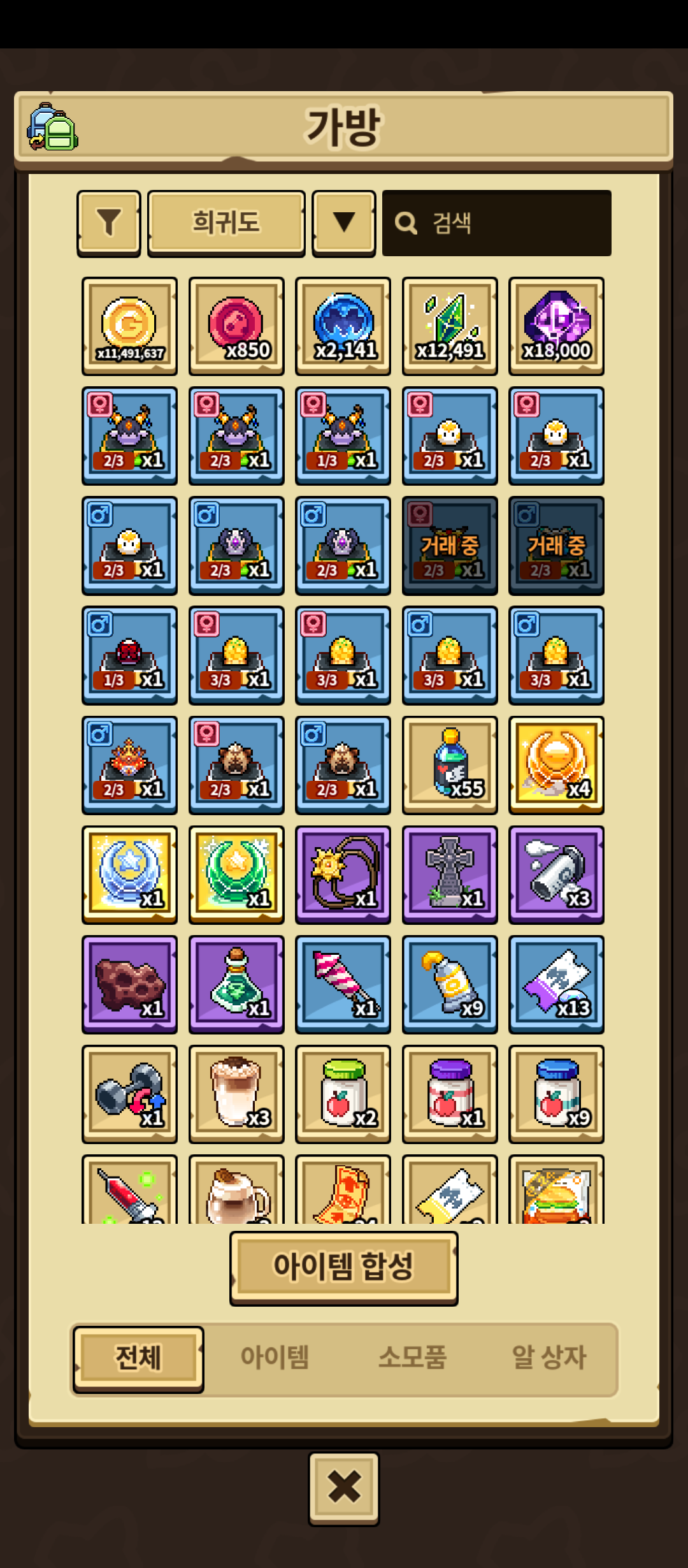Select the red coin x850 item
The image size is (688, 1568).
[x=236, y=326]
